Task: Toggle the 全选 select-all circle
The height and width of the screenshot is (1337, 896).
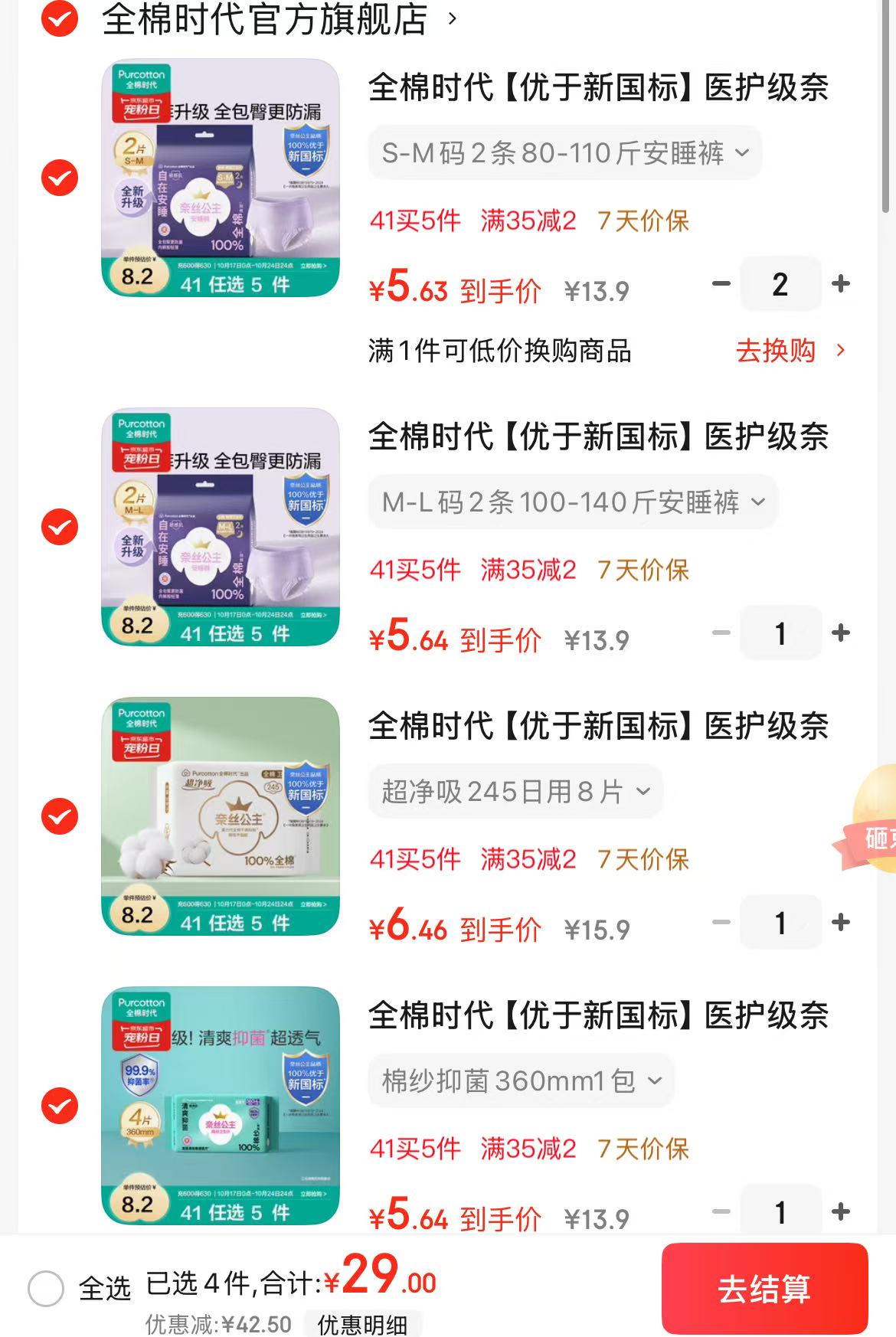Action: (46, 1288)
